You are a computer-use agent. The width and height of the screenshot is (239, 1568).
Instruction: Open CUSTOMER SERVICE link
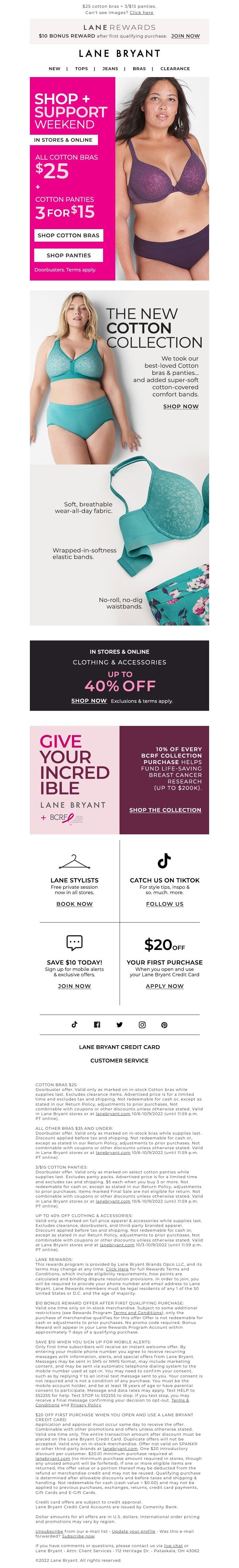[119, 1060]
